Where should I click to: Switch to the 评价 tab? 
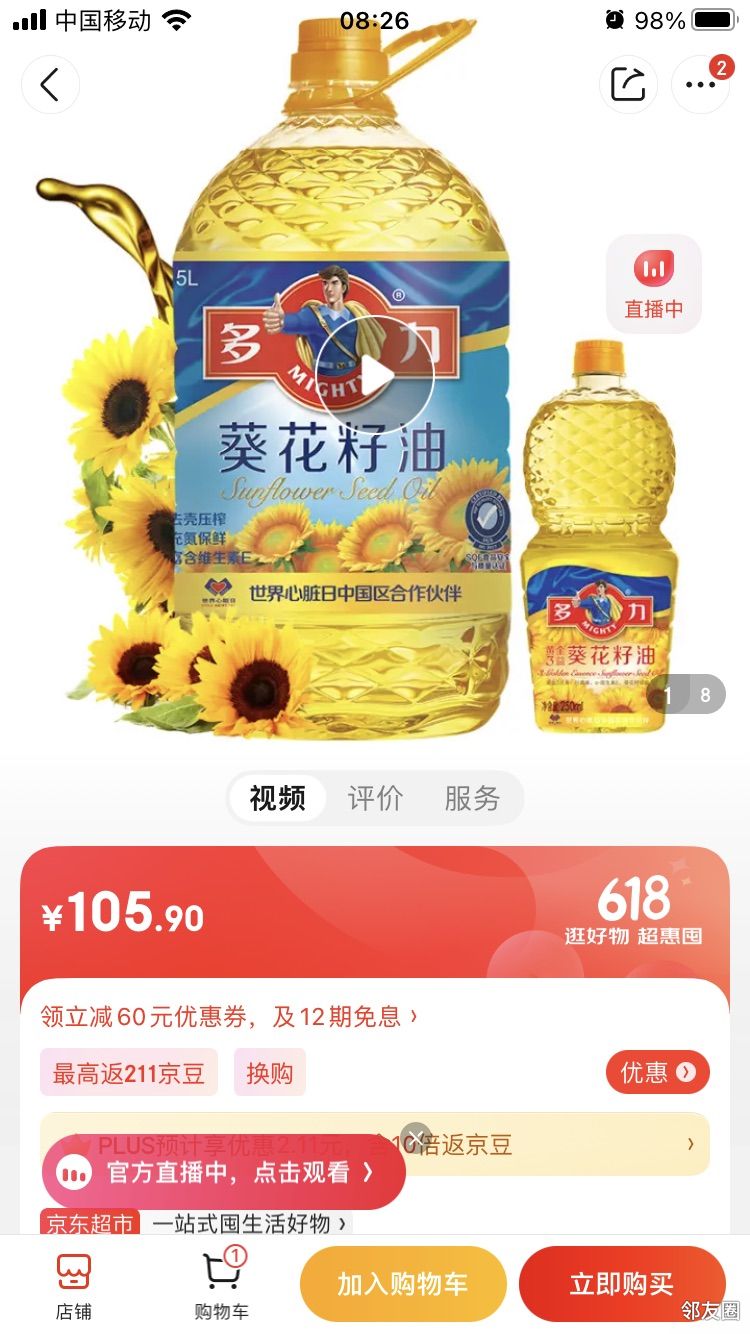(x=375, y=798)
